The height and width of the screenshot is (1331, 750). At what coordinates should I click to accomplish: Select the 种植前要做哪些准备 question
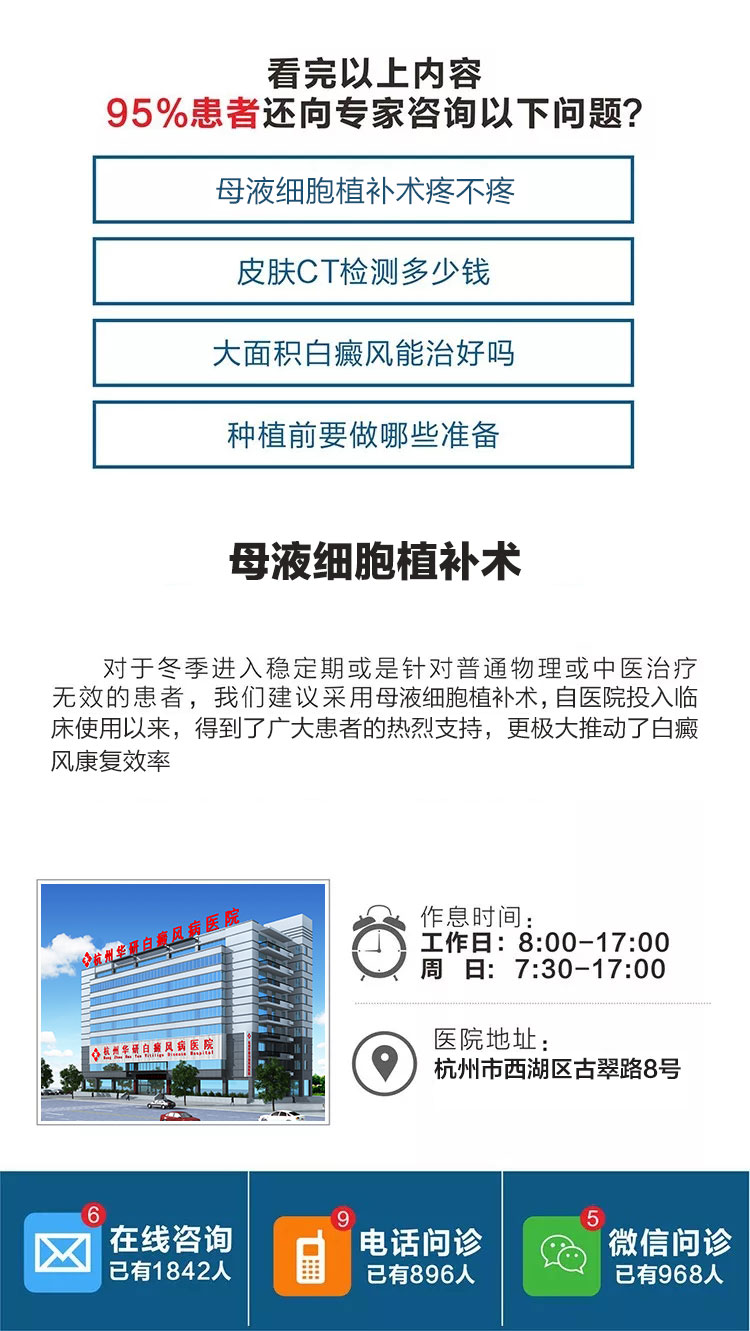[363, 435]
